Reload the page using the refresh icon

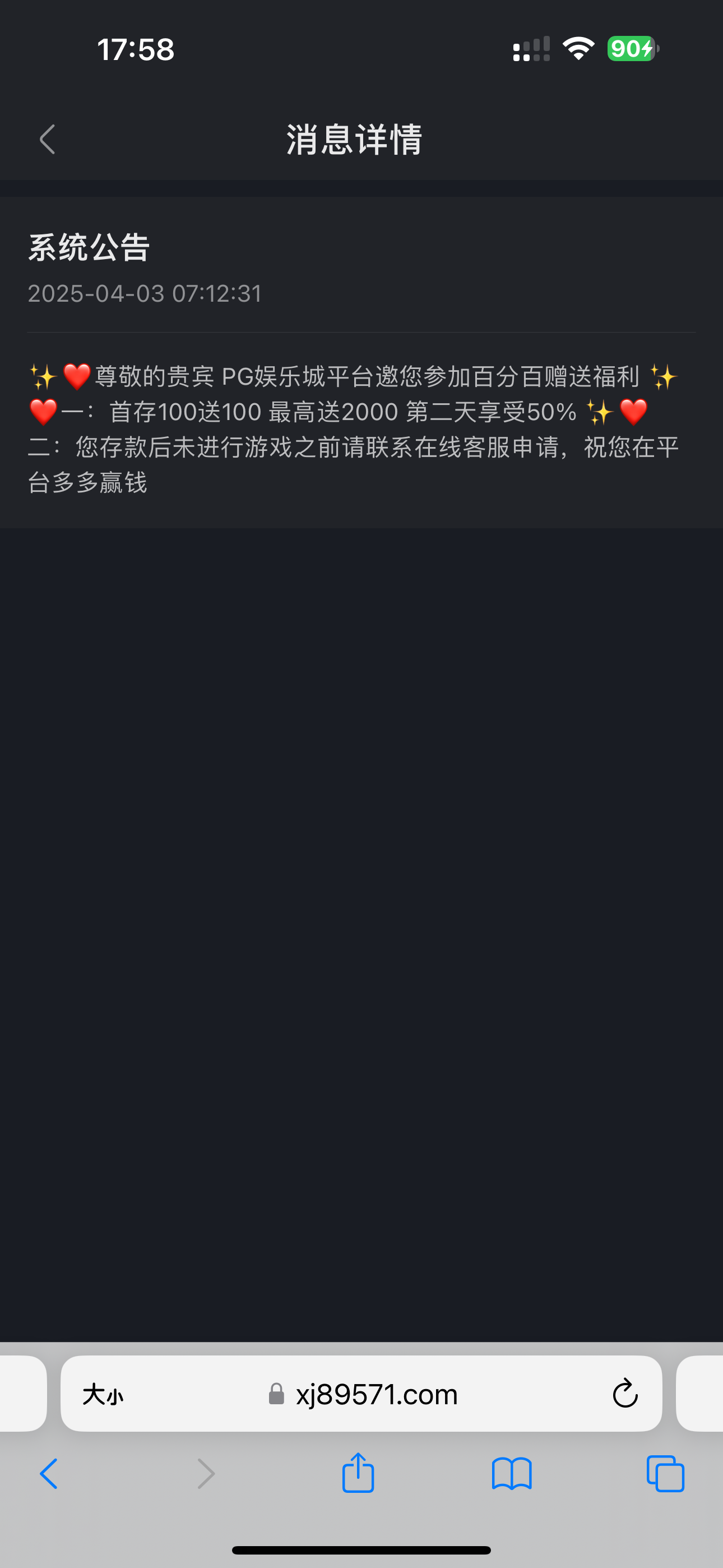[x=625, y=1393]
